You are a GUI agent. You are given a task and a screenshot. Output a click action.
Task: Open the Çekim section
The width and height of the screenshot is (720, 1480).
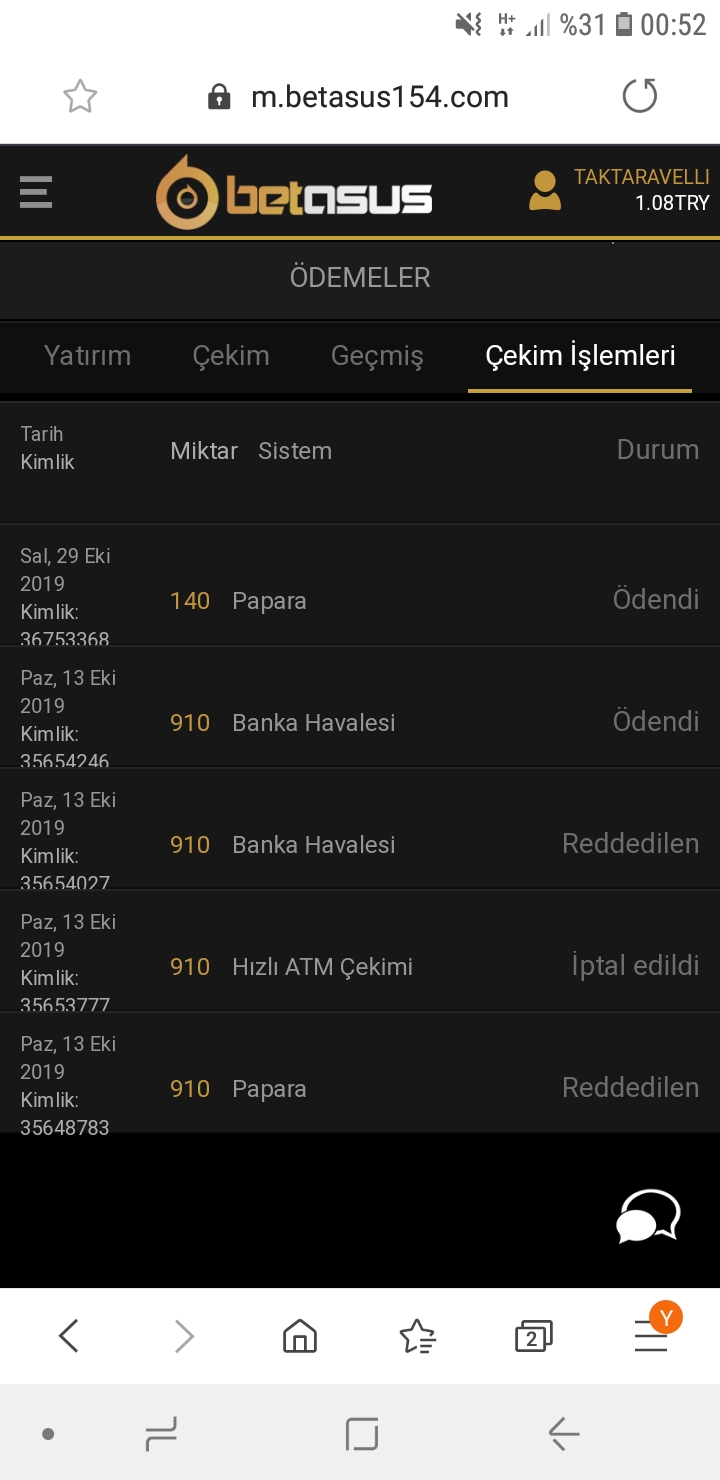tap(230, 356)
